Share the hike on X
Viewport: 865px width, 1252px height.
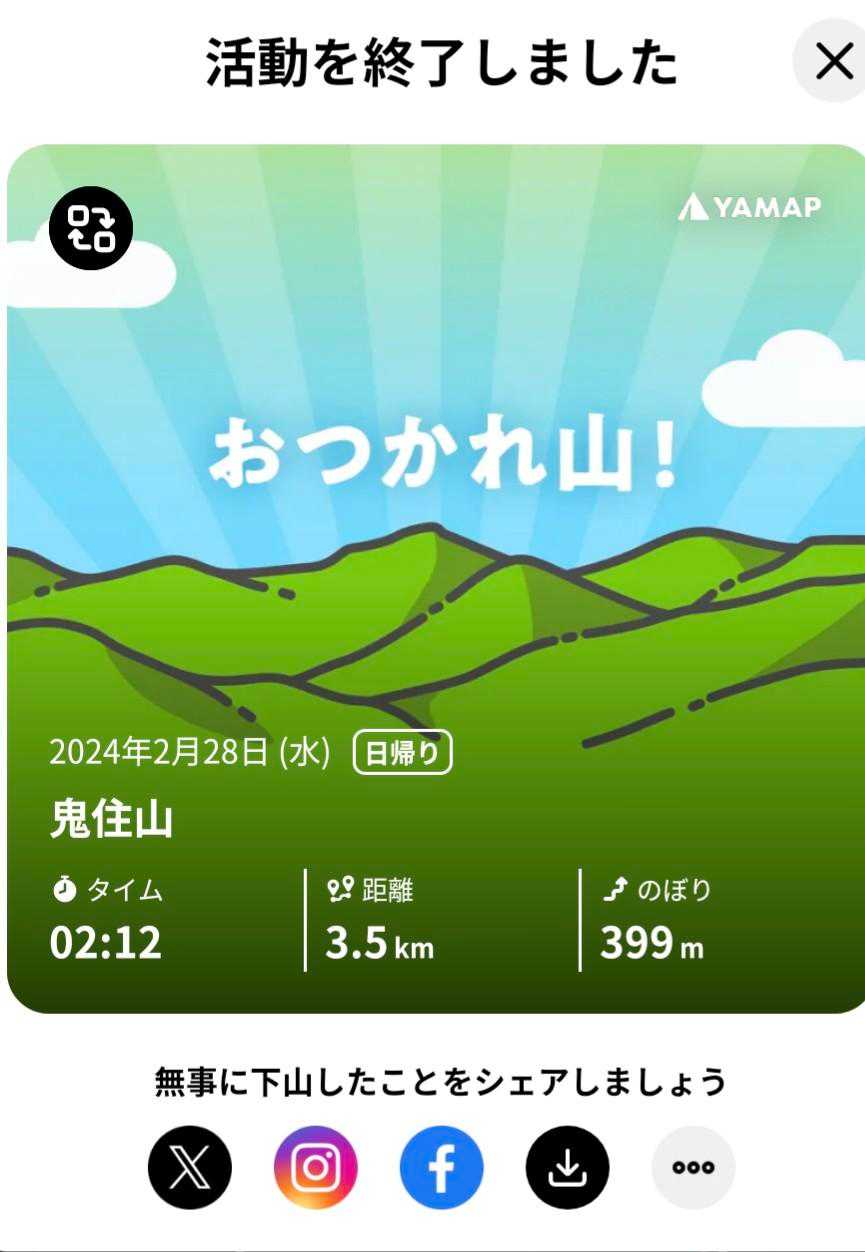point(190,1167)
